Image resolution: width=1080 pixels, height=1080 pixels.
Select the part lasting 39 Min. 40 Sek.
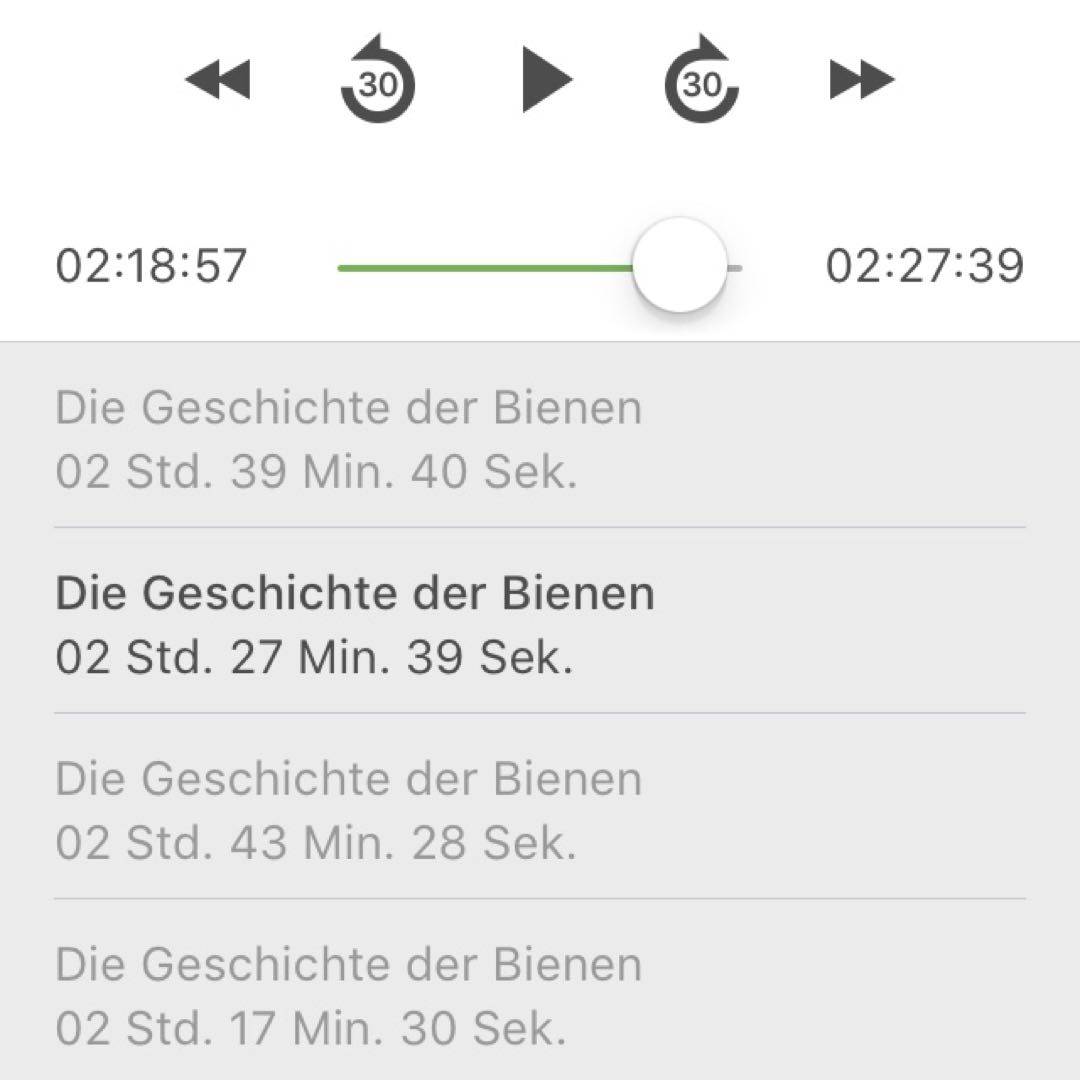[540, 440]
